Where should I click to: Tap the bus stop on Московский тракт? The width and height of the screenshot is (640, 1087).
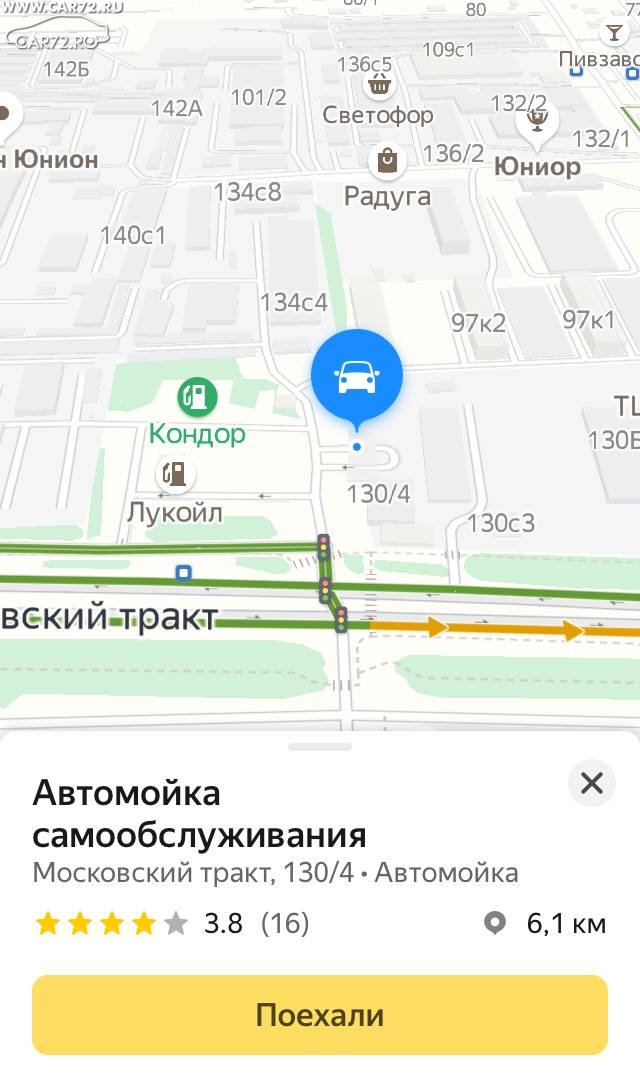tap(183, 573)
